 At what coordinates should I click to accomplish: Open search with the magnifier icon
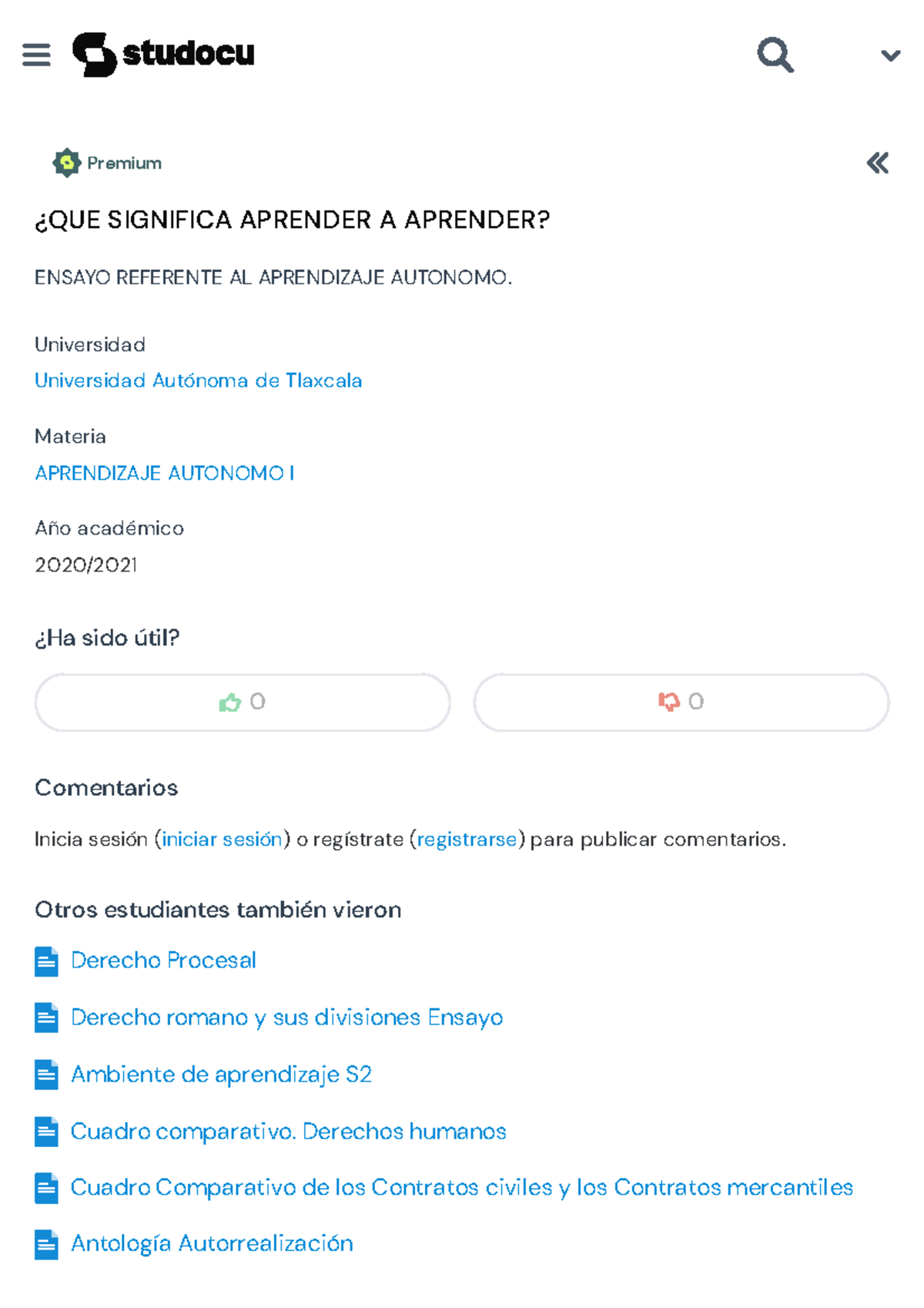(775, 55)
